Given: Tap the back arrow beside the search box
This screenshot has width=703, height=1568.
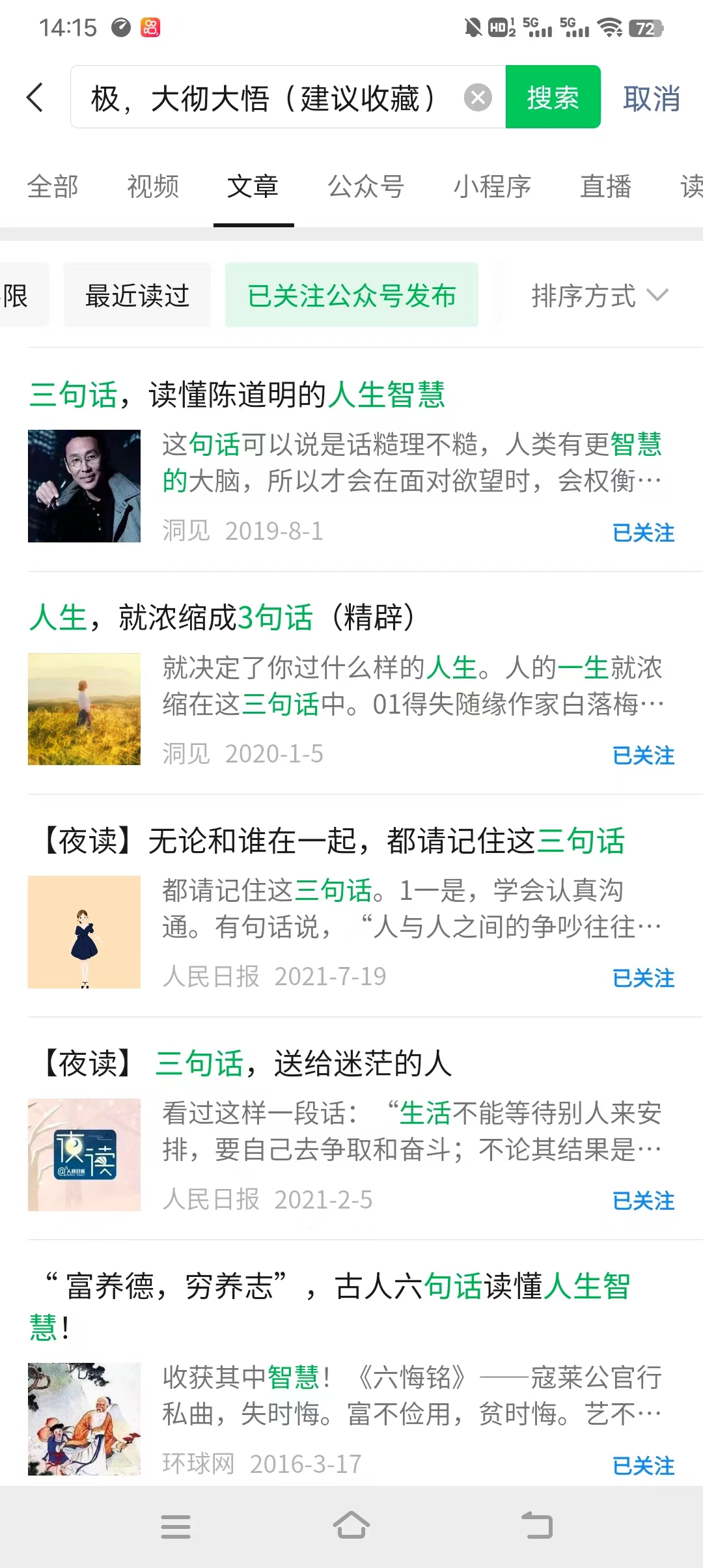Looking at the screenshot, I should [x=35, y=98].
